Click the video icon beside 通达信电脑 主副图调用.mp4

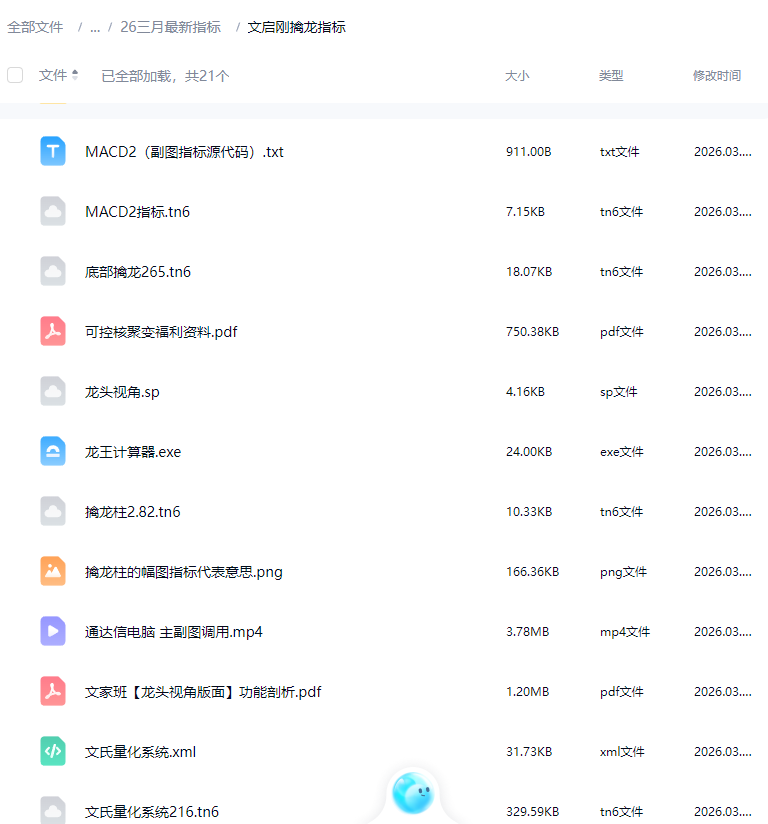[x=52, y=631]
